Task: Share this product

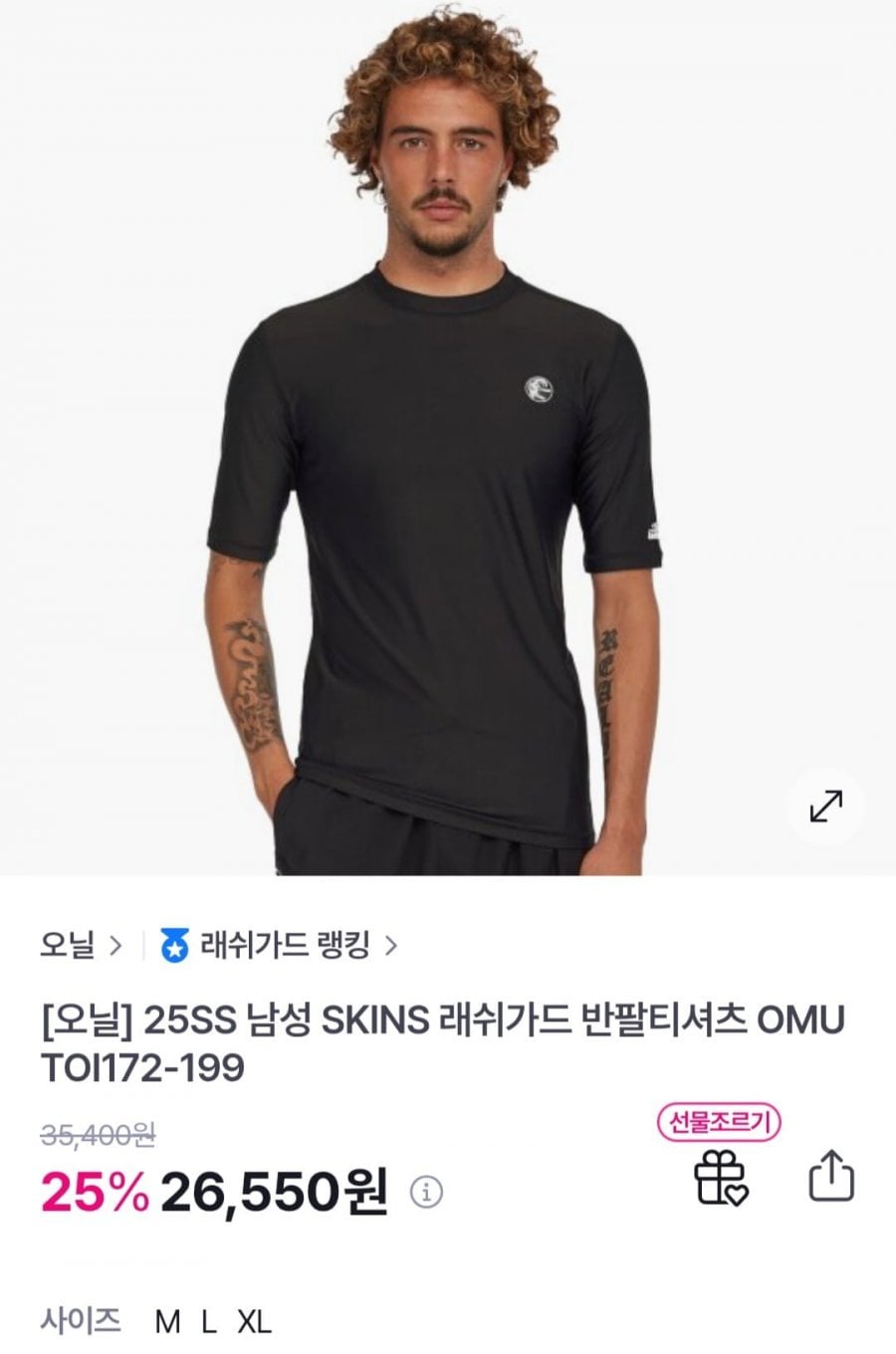Action: pyautogui.click(x=829, y=1177)
